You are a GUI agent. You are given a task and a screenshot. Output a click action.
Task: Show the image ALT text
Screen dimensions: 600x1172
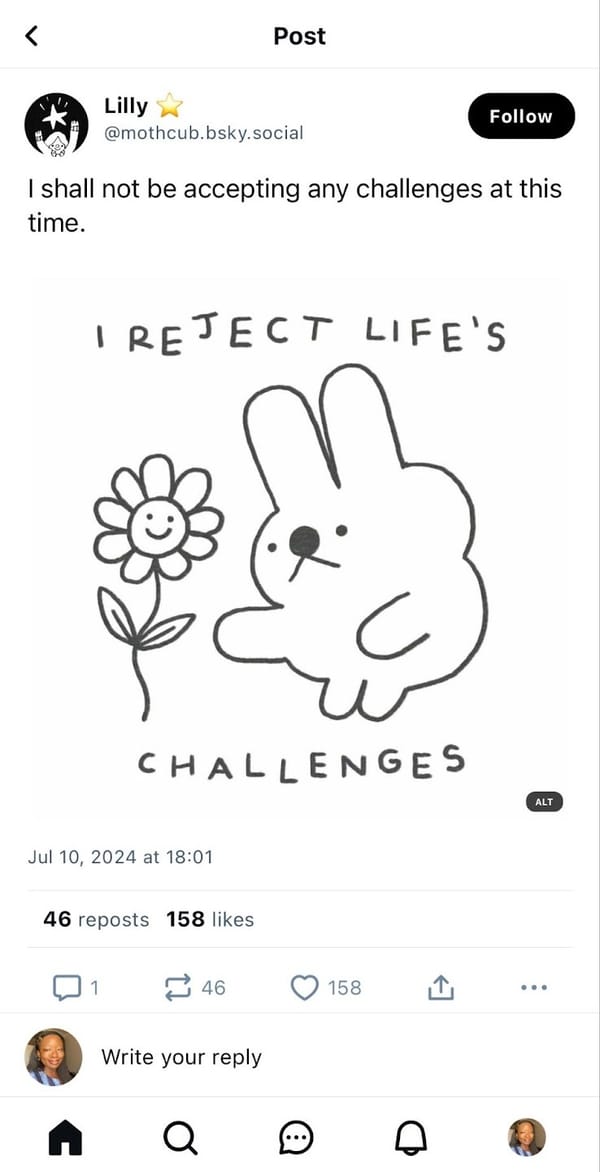pos(544,802)
